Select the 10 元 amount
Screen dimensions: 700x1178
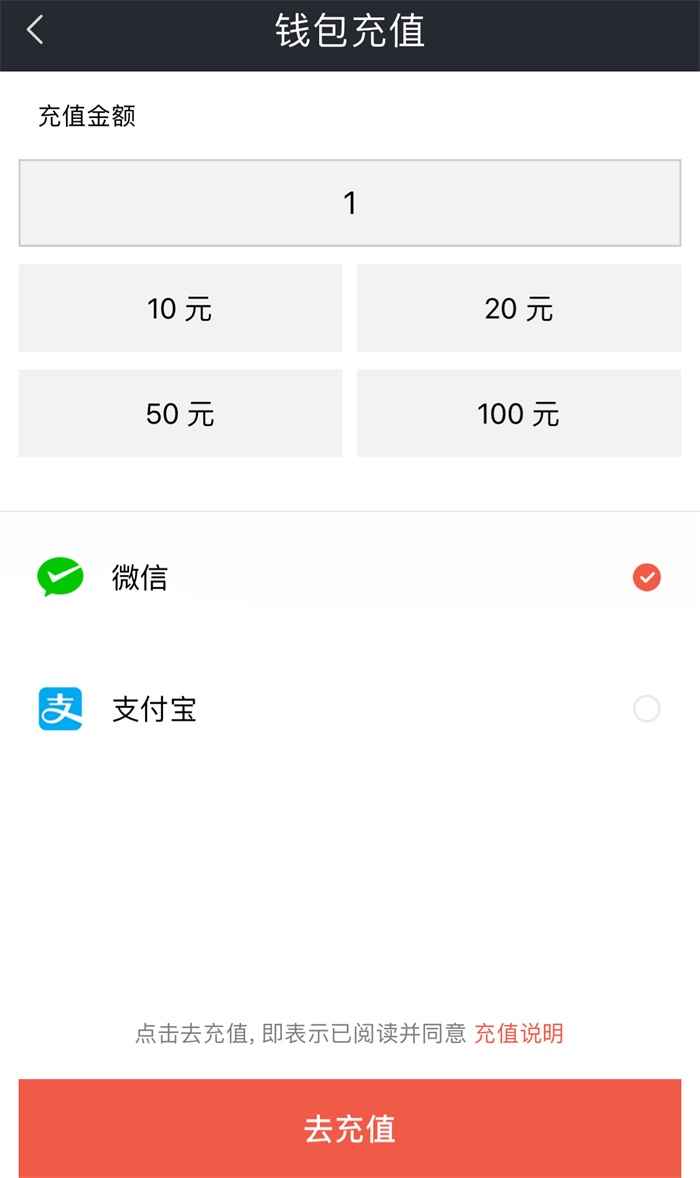pyautogui.click(x=180, y=309)
